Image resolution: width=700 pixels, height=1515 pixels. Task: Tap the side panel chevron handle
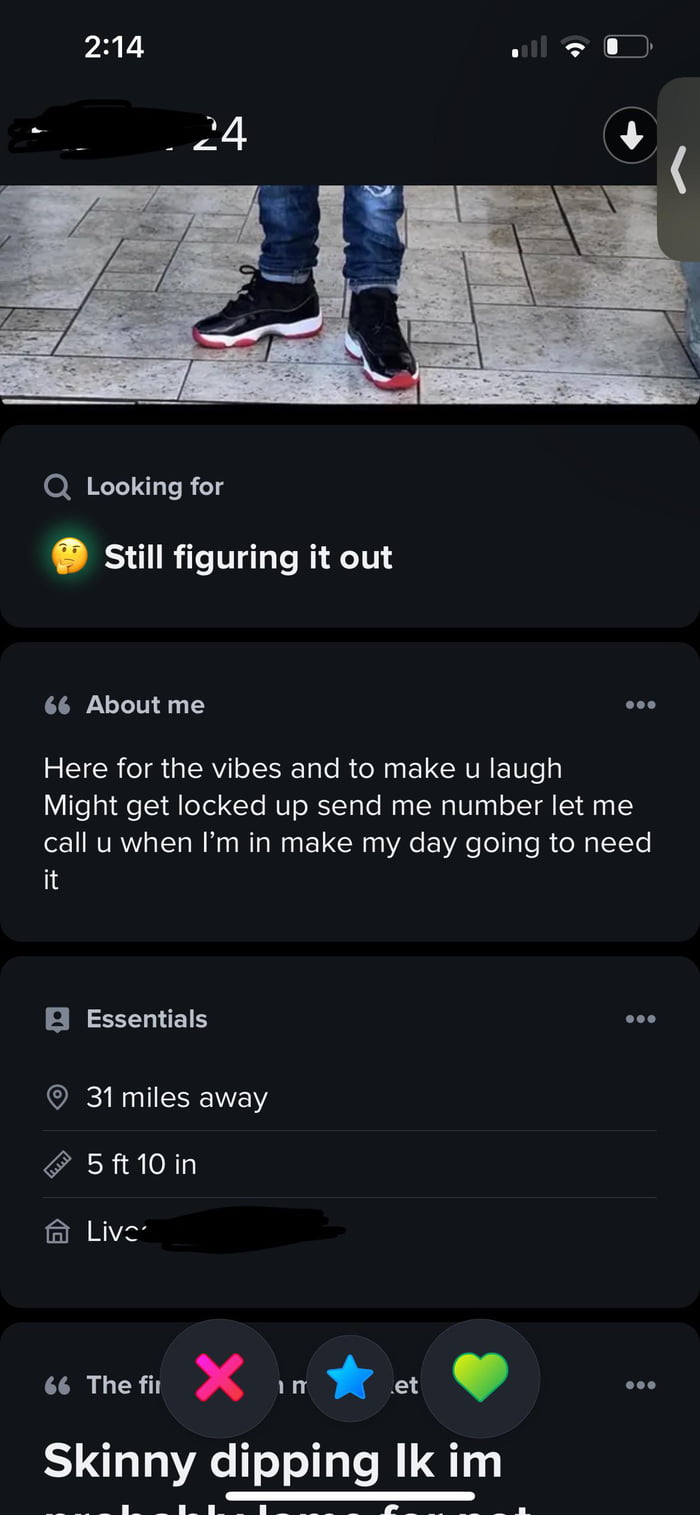[x=679, y=170]
